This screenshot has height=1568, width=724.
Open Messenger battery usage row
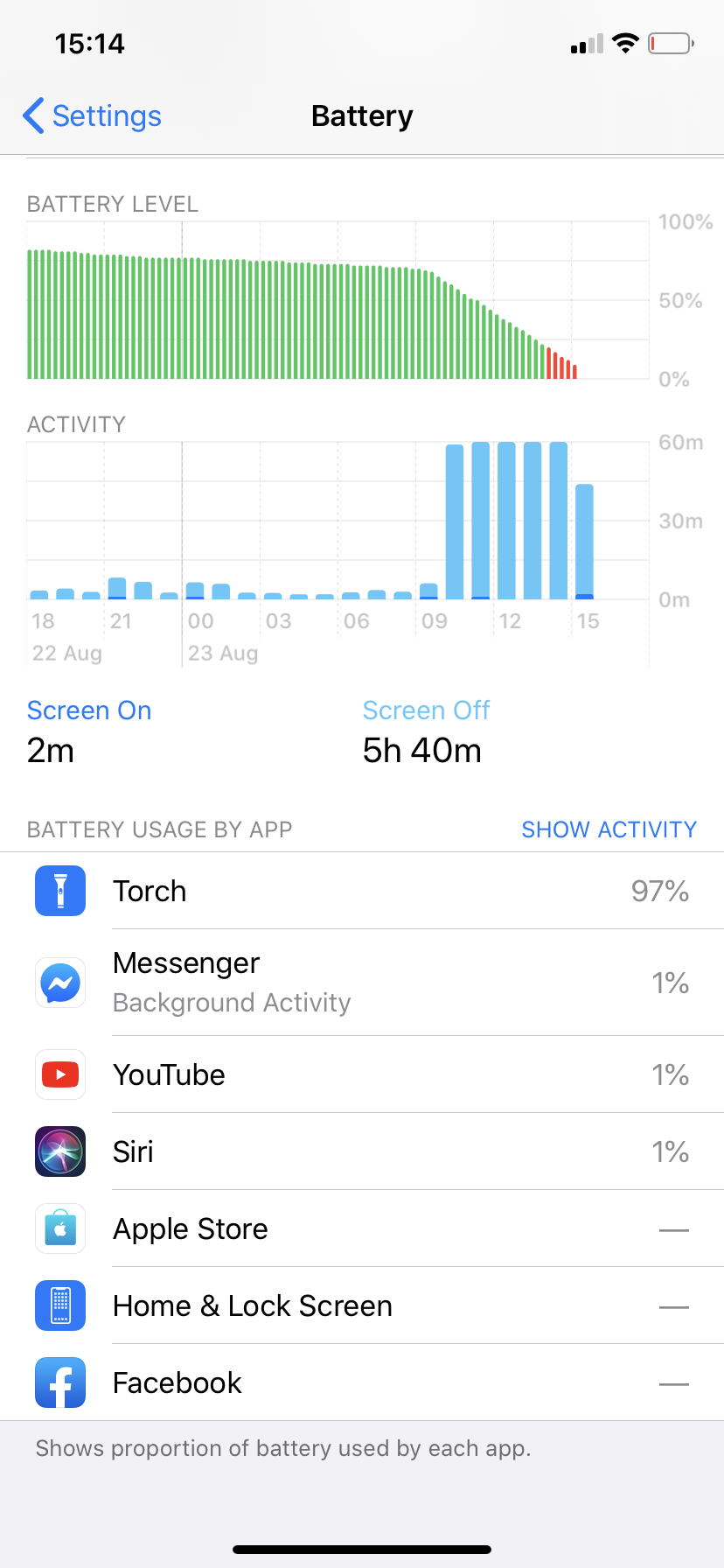362,983
